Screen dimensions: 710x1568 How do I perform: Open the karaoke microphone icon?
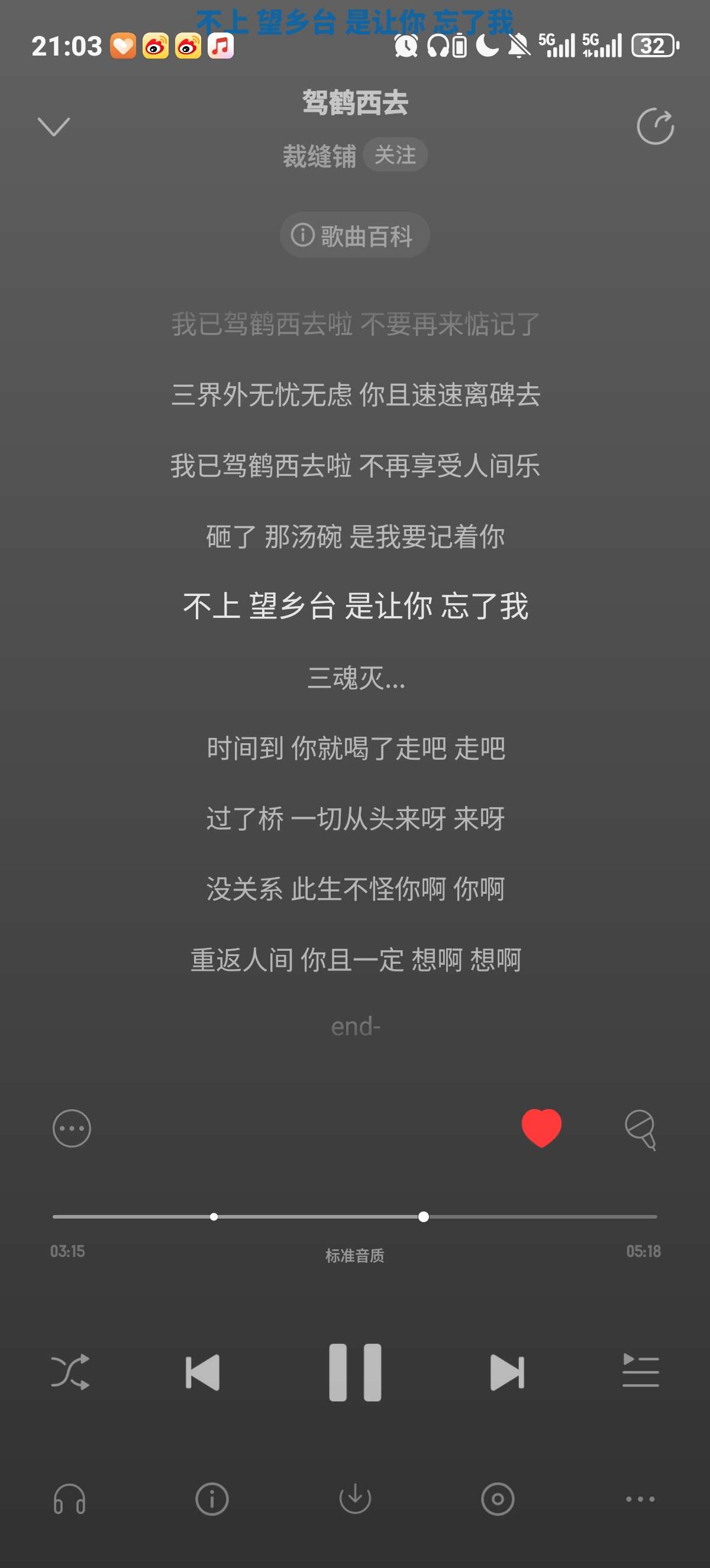pos(641,1129)
